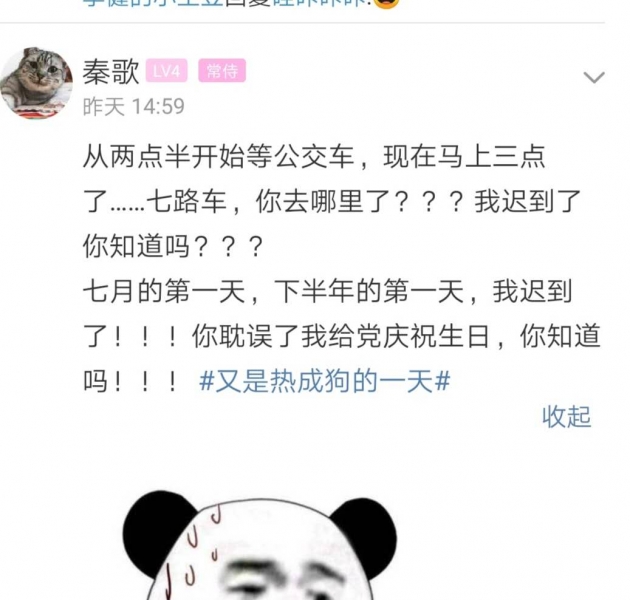Collapse the post with 收起
Image resolution: width=630 pixels, height=600 pixels.
tap(567, 417)
